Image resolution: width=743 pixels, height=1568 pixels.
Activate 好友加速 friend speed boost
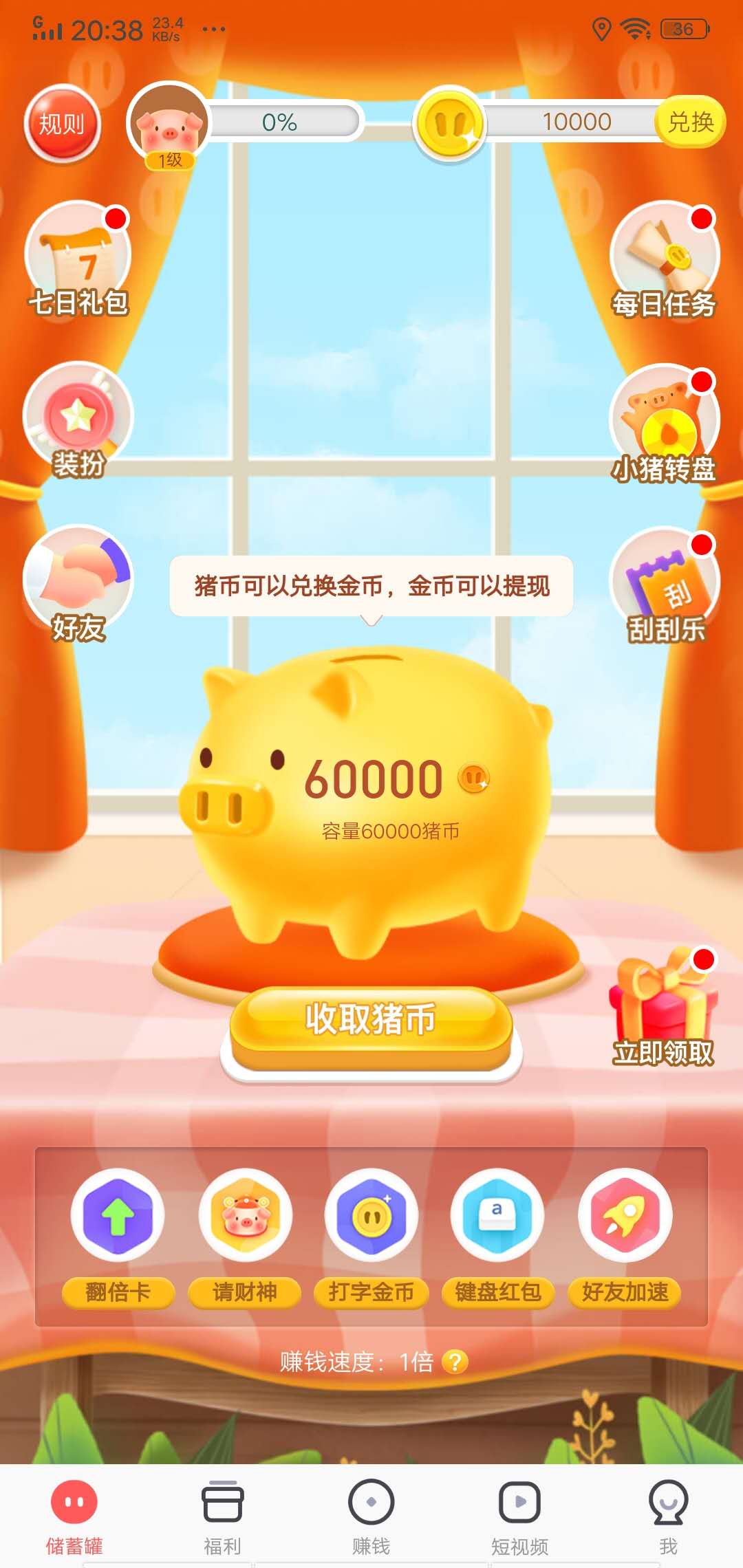[x=625, y=1217]
